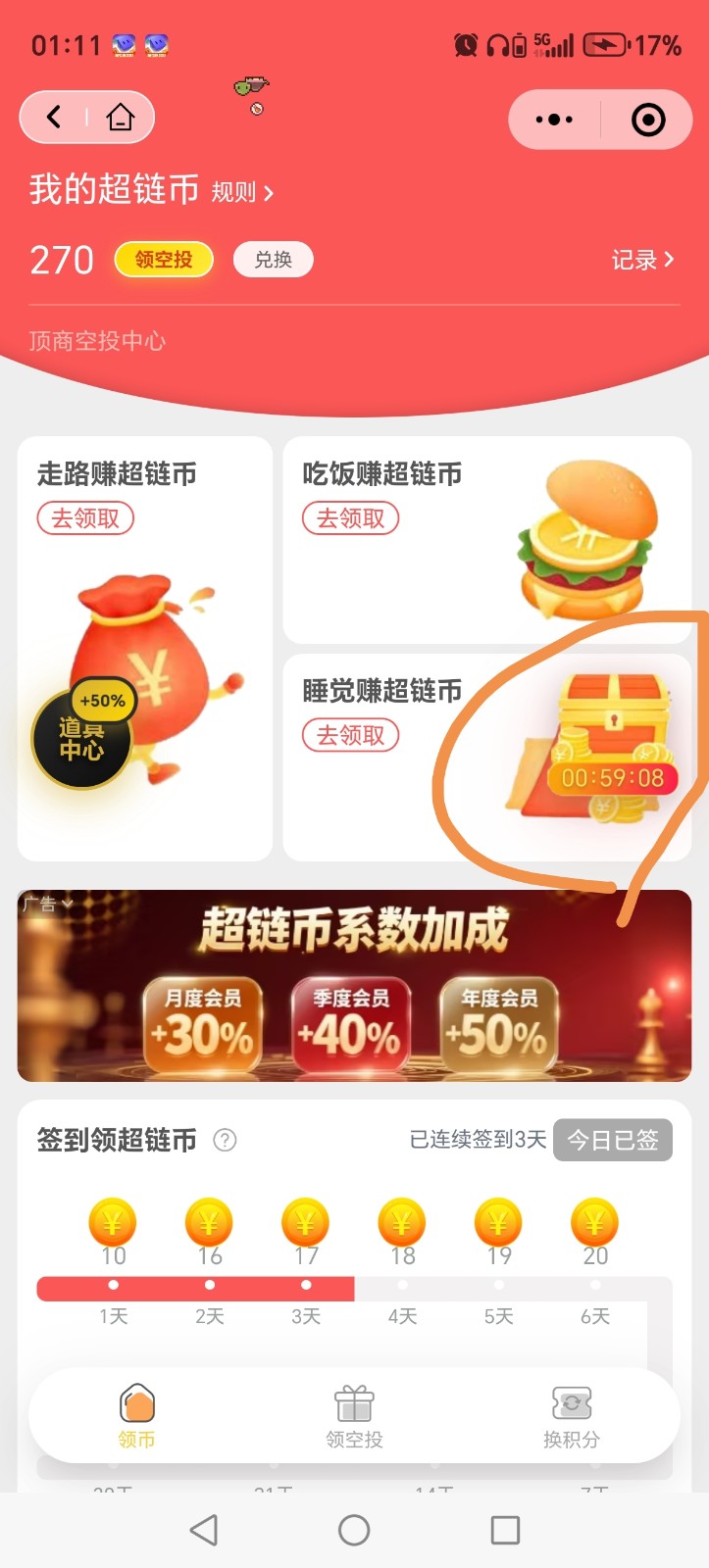Tap the home icon in the top-left pill
This screenshot has width=709, height=1568.
[120, 116]
